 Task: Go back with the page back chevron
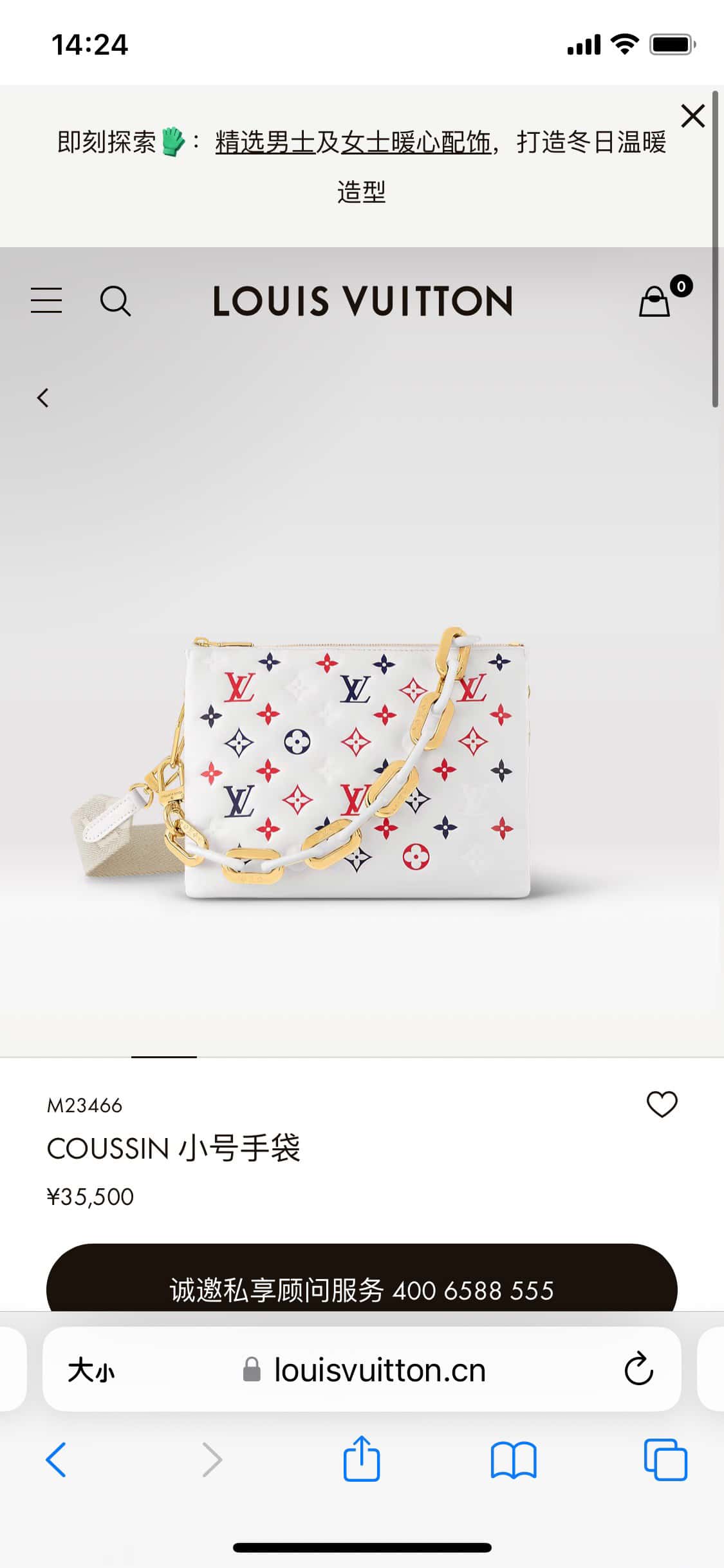pos(43,398)
